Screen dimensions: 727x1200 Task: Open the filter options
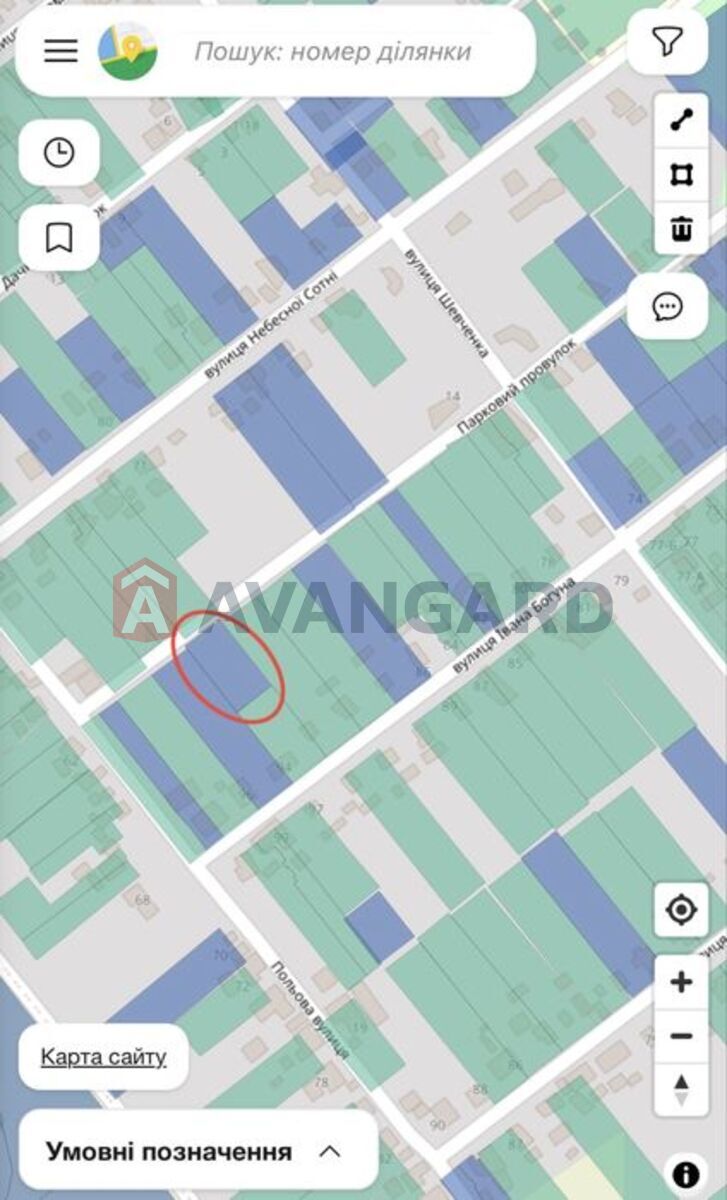pos(667,41)
